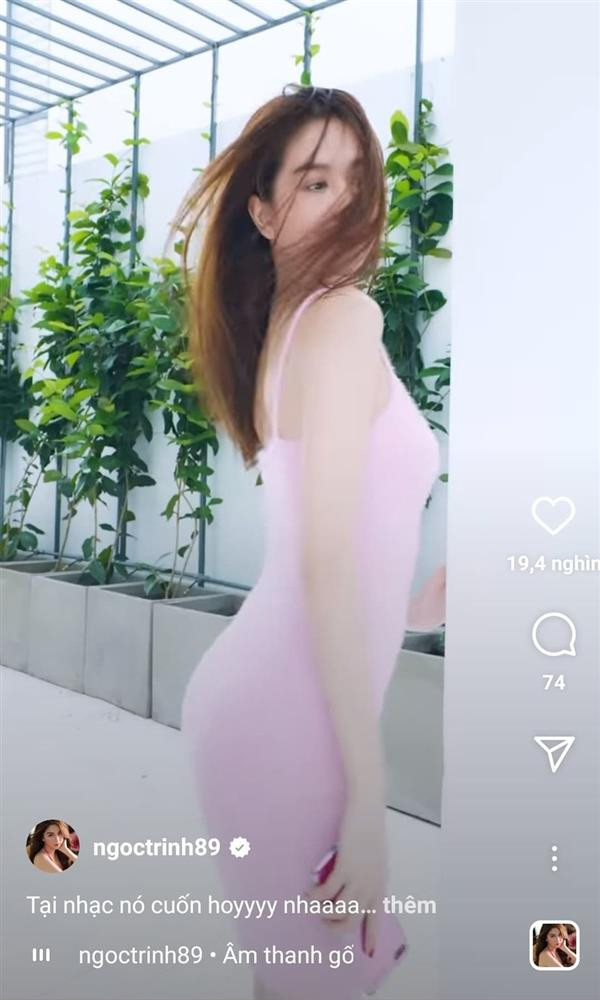This screenshot has height=1000, width=600.
Task: Open the ngoctrinh89 profile picture
Action: pyautogui.click(x=51, y=847)
